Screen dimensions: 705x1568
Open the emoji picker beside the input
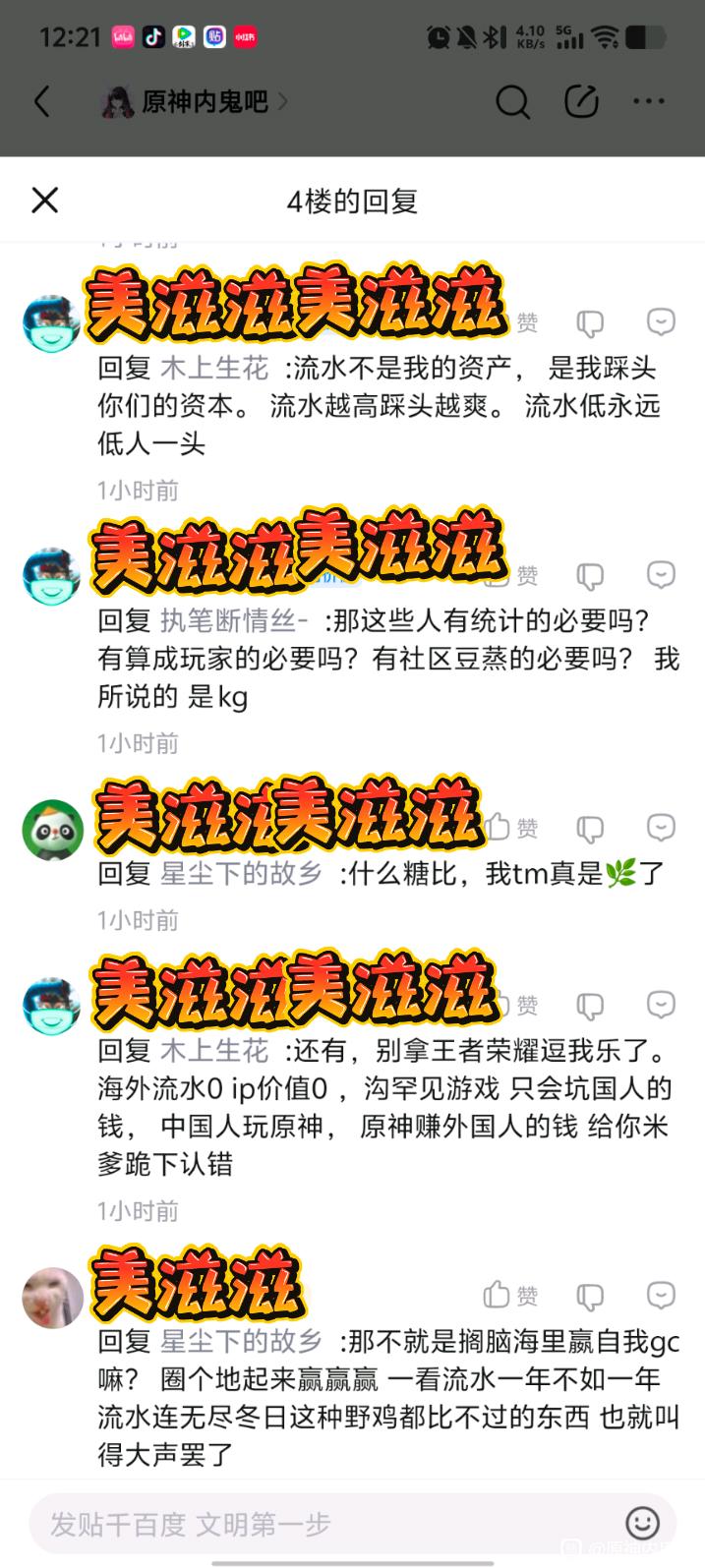click(643, 1524)
